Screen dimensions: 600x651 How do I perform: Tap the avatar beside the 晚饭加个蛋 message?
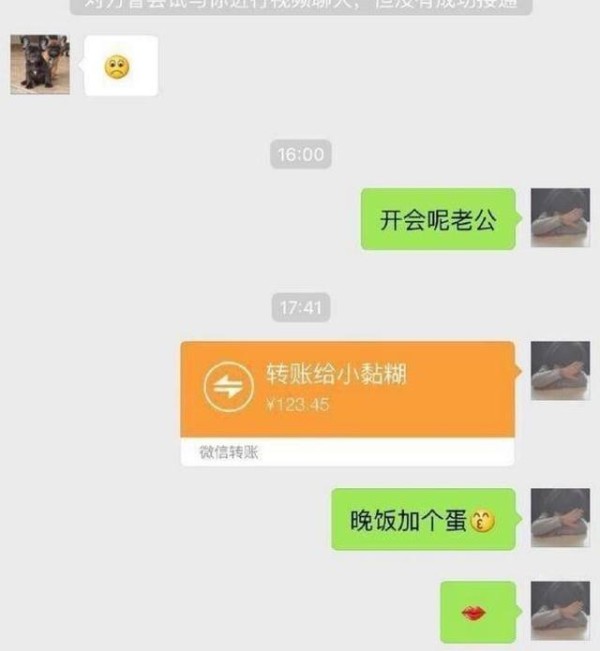pyautogui.click(x=559, y=518)
